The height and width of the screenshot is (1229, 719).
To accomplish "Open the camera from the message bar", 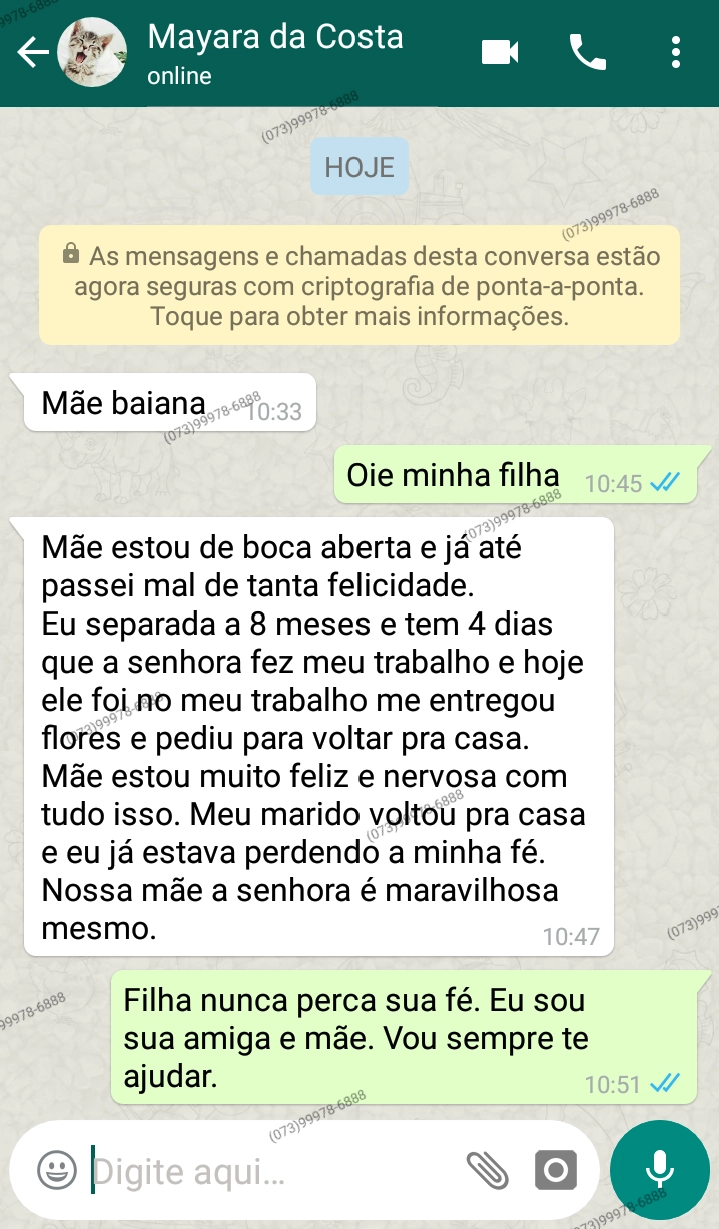I will [x=556, y=1169].
